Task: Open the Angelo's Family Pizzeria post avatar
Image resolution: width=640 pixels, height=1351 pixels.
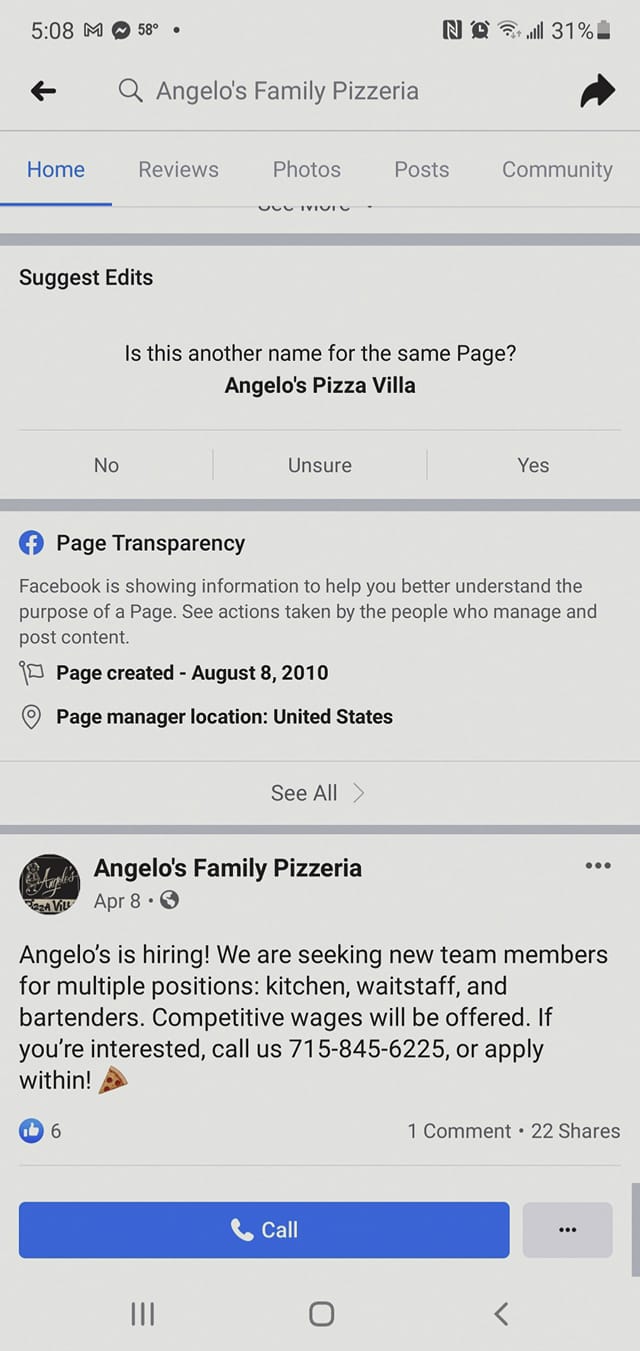Action: (x=49, y=884)
